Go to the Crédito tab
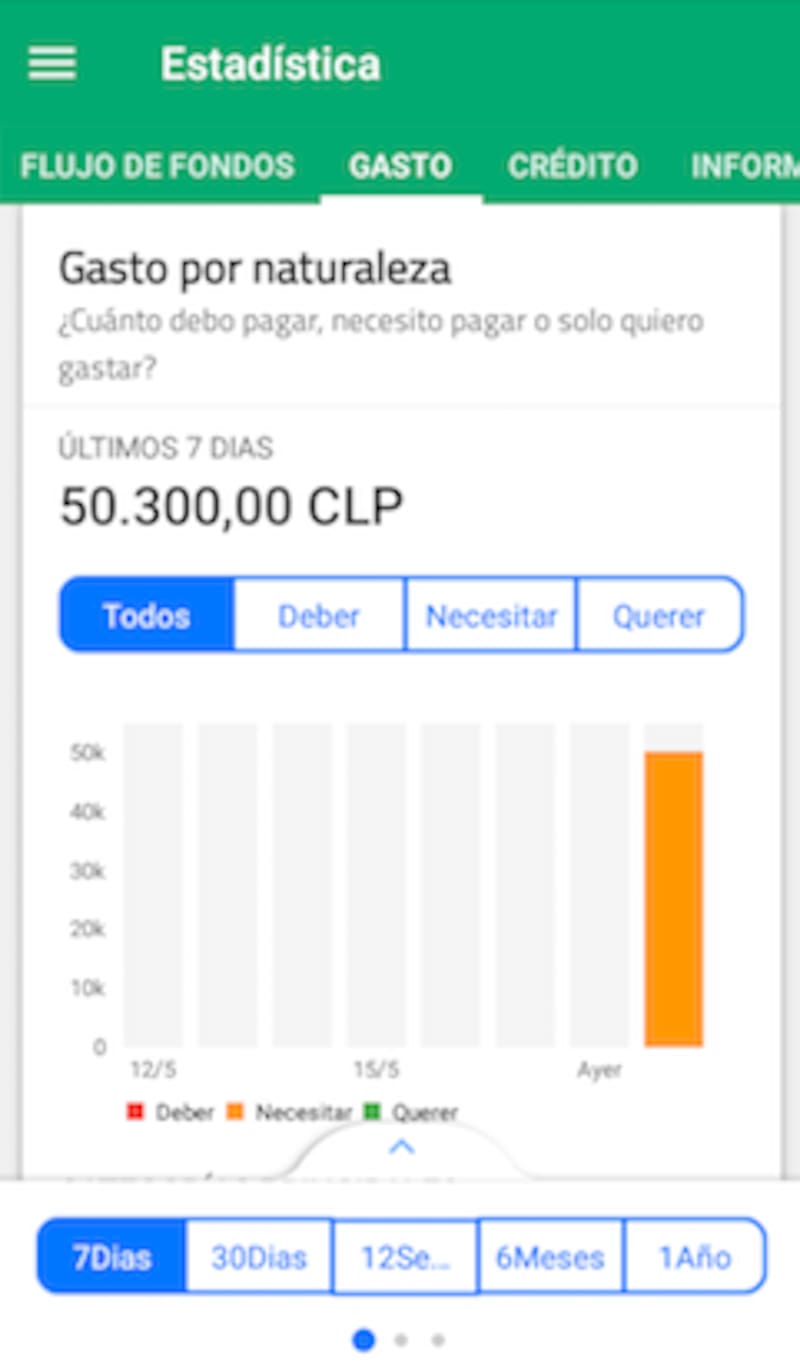This screenshot has height=1369, width=800. point(572,166)
